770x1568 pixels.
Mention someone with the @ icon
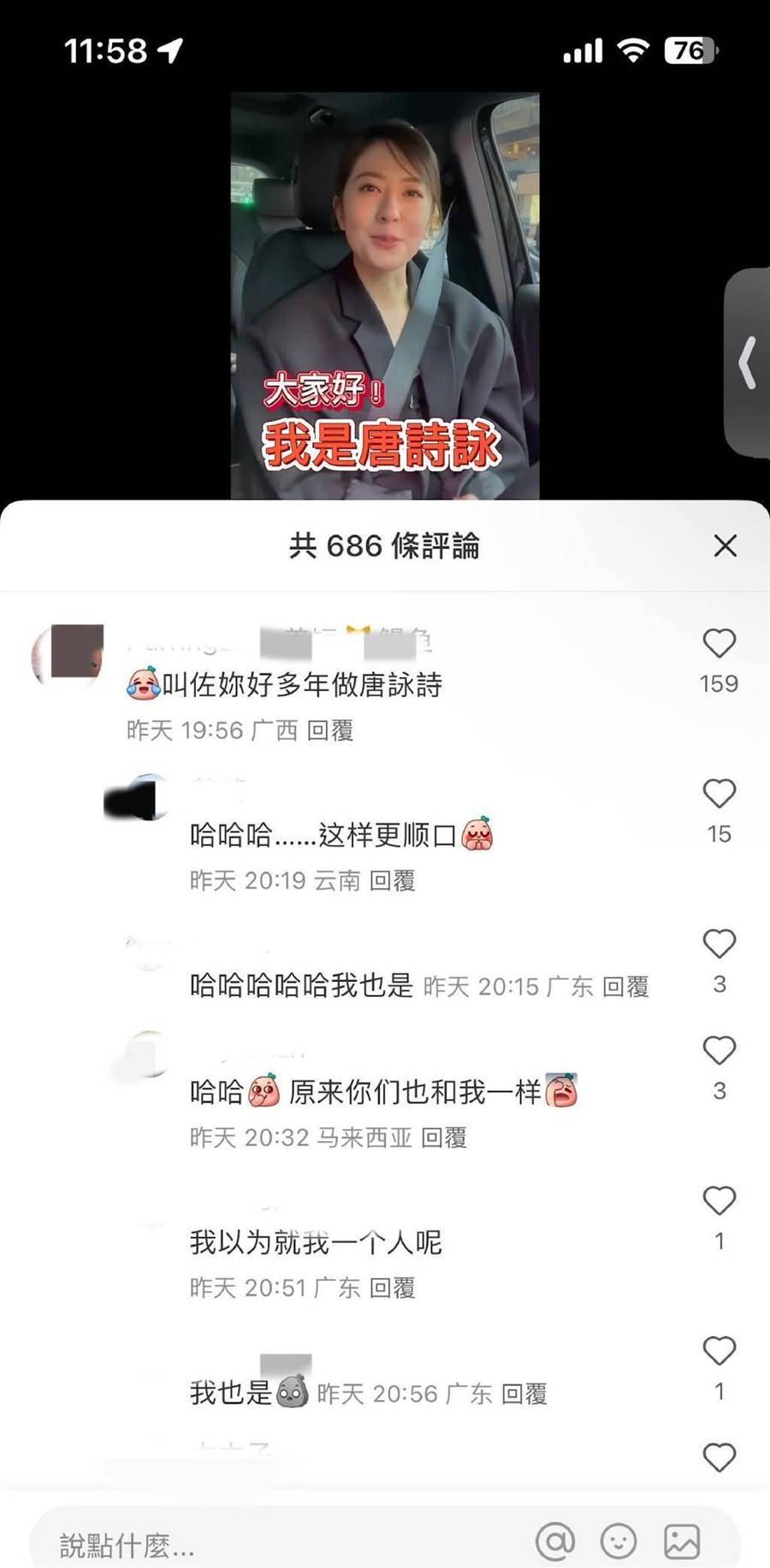tap(555, 1541)
